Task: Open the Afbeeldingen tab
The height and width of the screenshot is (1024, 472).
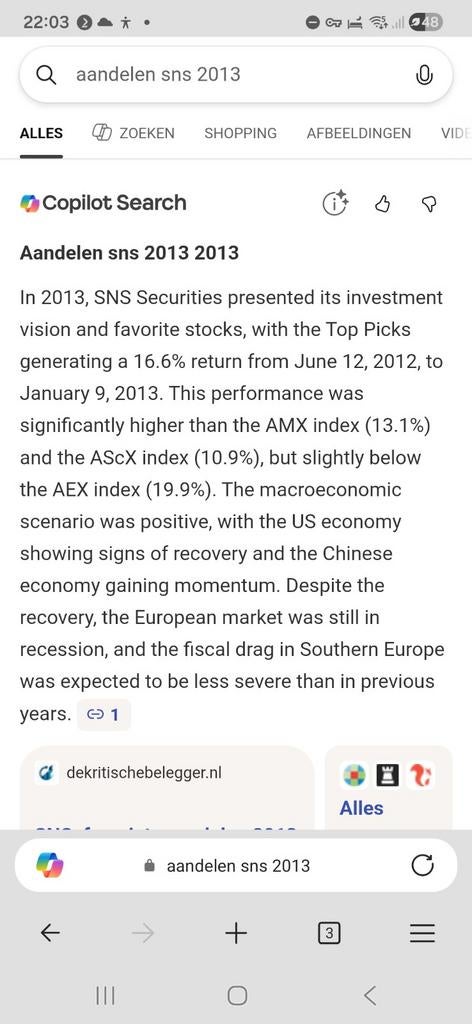Action: pos(358,133)
